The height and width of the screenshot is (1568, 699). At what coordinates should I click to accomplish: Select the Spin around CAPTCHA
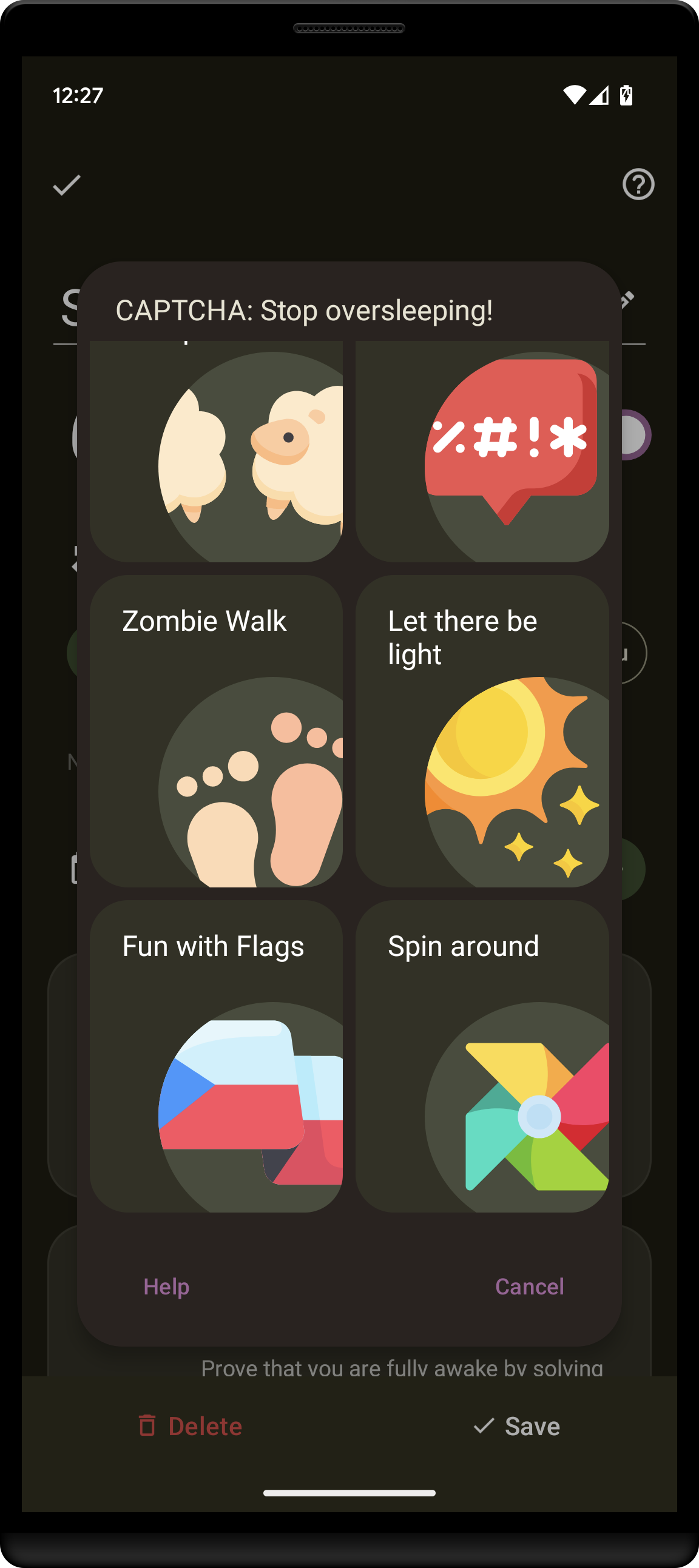482,1055
